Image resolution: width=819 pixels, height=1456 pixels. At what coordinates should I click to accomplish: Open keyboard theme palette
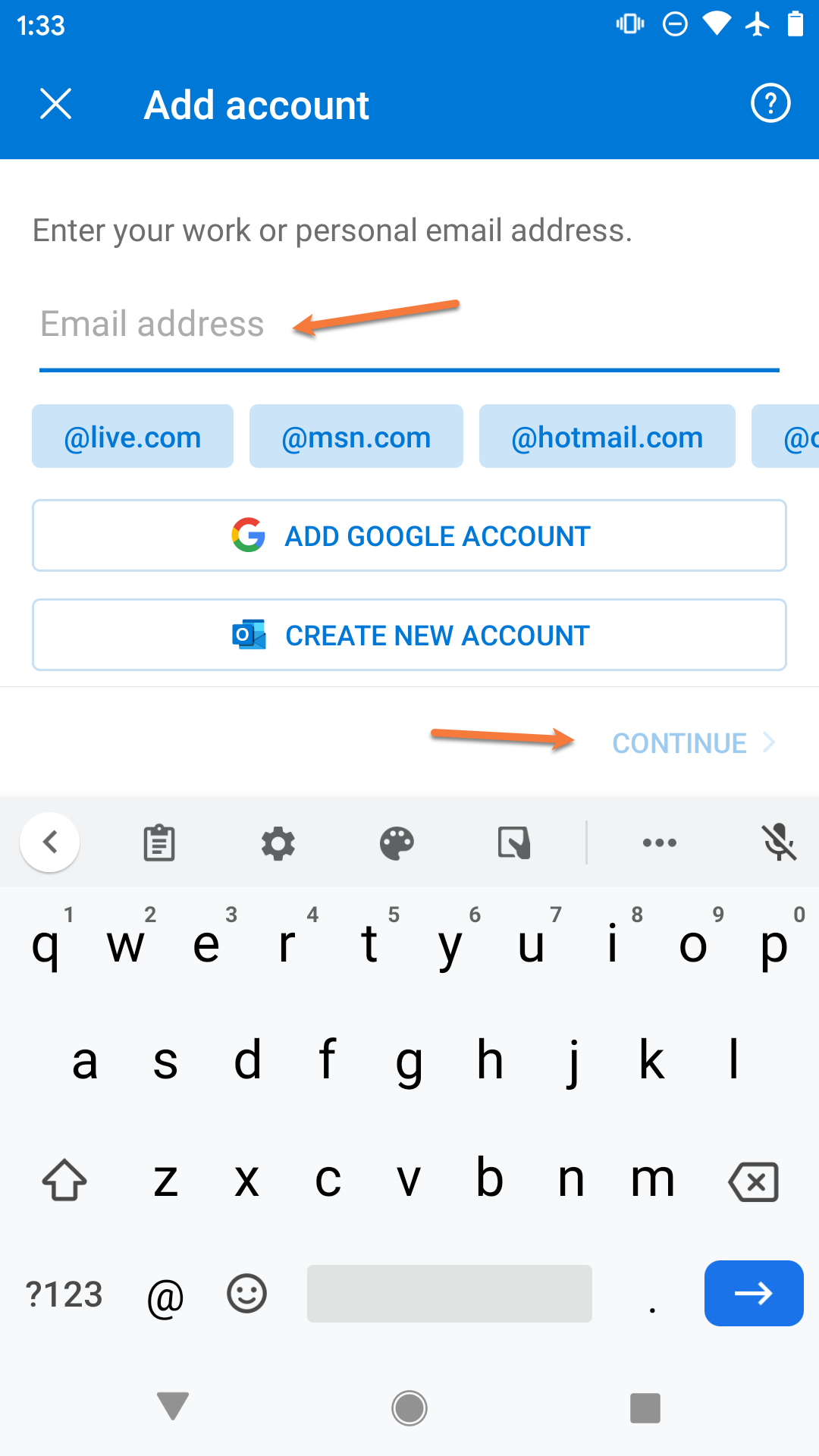point(397,843)
